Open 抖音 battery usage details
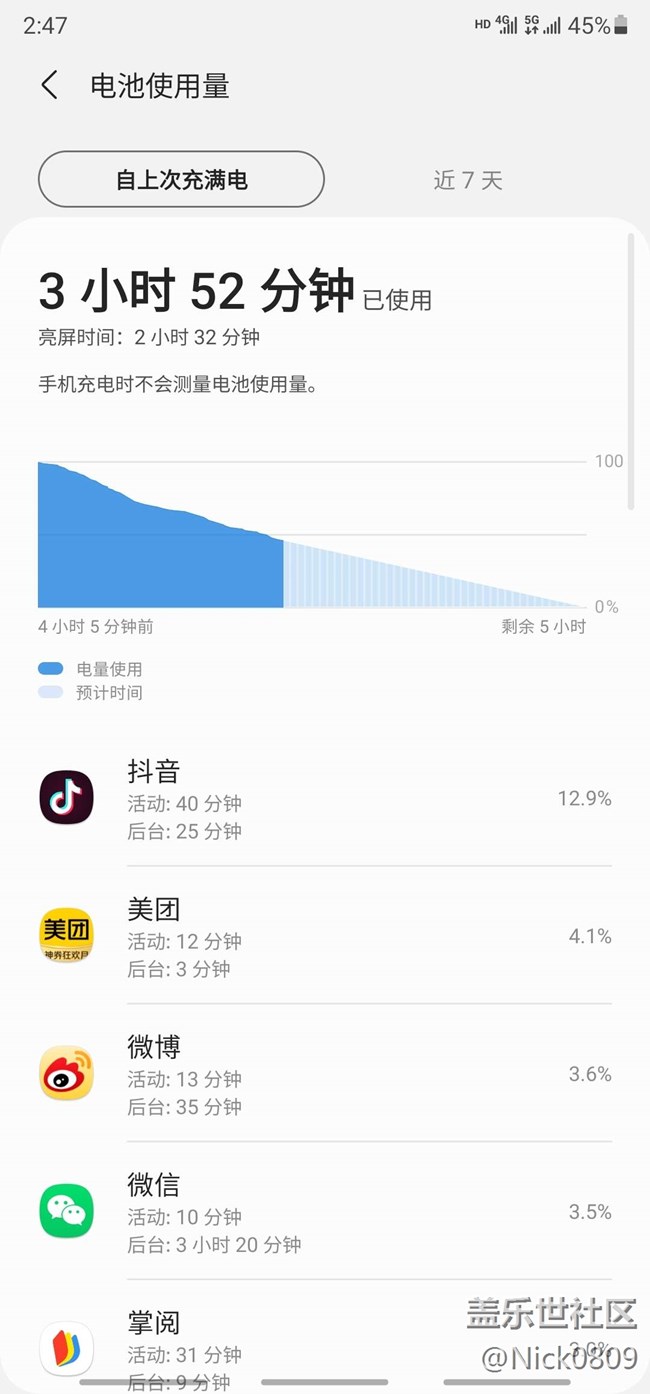The image size is (650, 1394). click(x=325, y=799)
